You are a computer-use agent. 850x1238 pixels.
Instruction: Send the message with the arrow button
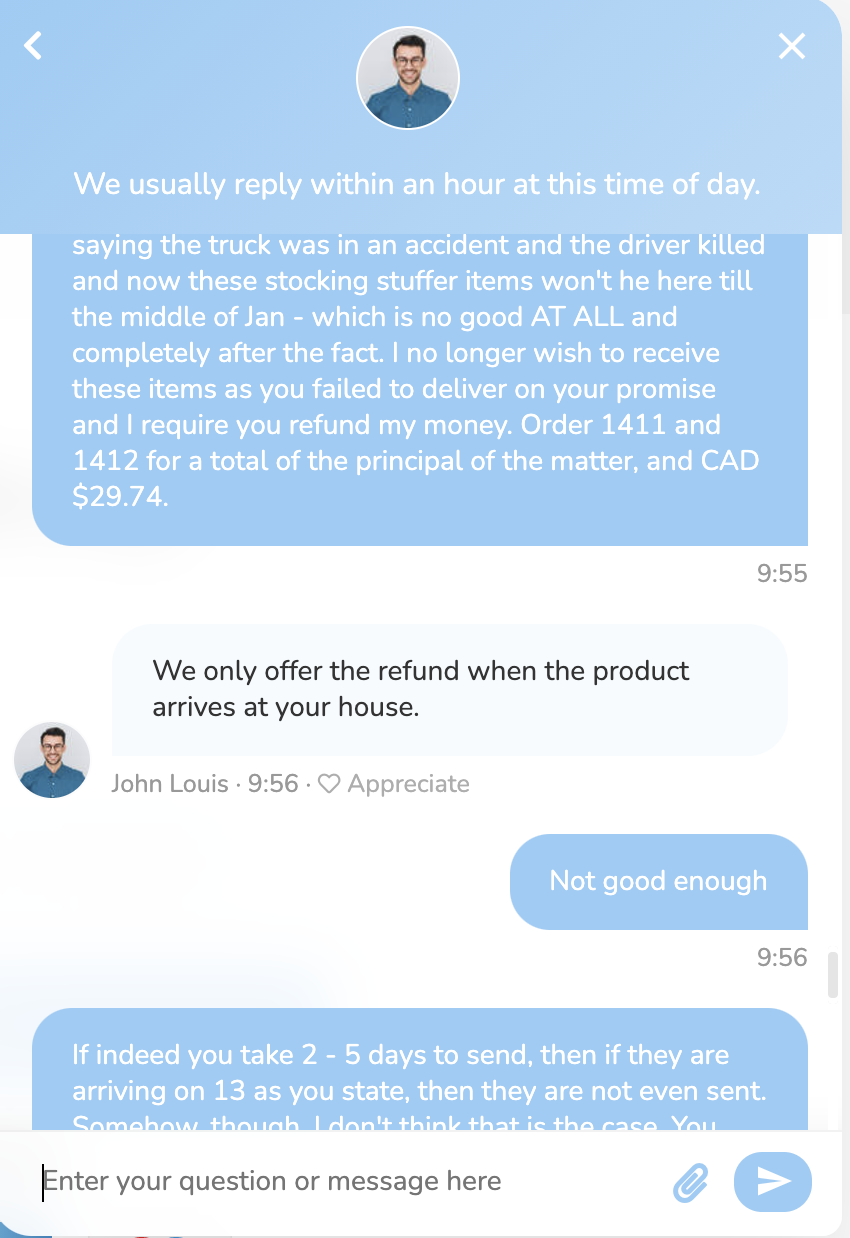tap(772, 1182)
